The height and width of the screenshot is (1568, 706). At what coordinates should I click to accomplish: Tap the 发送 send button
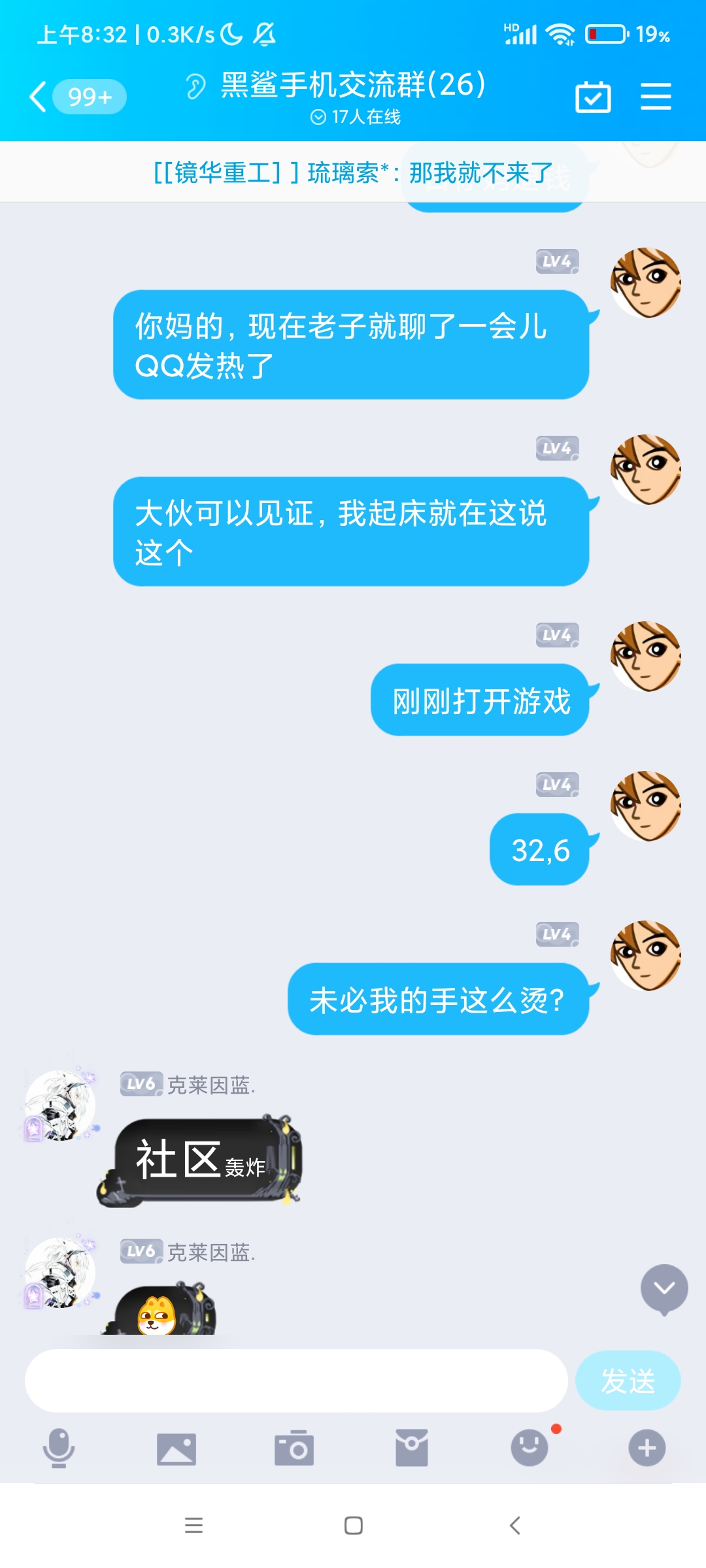(628, 1380)
